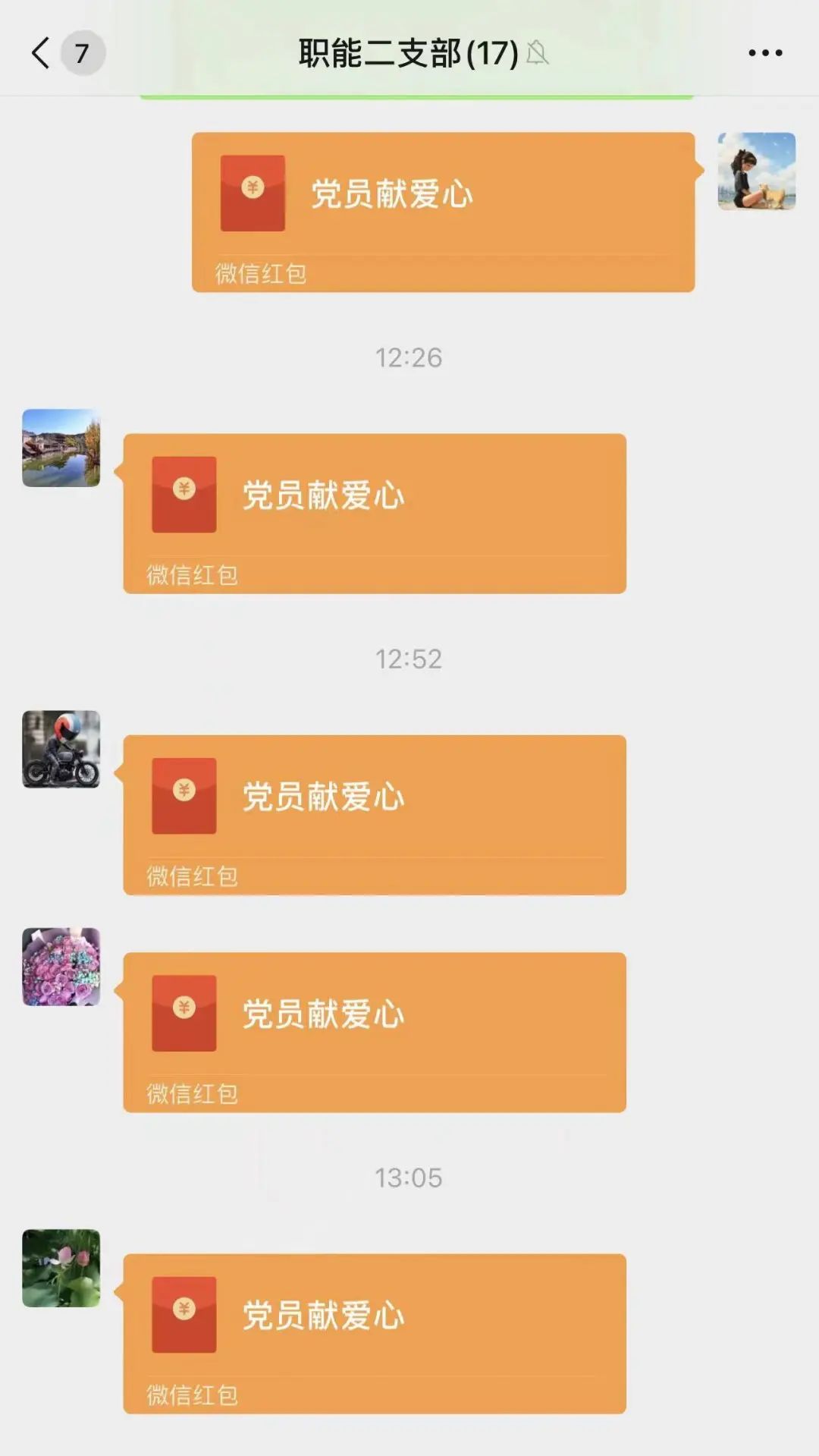
Task: Open red packet from lotus flower avatar
Action: (x=375, y=1333)
